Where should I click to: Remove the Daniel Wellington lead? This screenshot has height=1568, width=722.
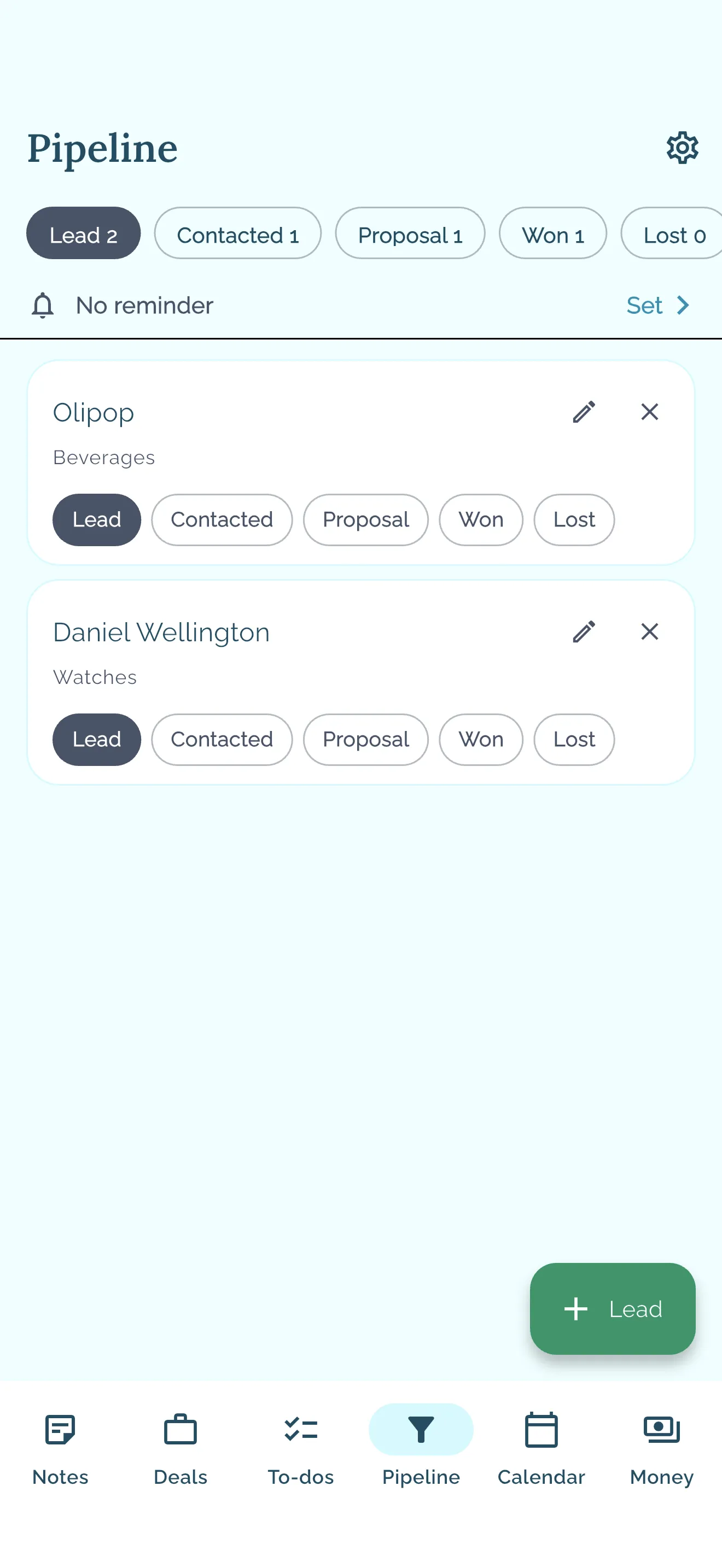pyautogui.click(x=650, y=632)
